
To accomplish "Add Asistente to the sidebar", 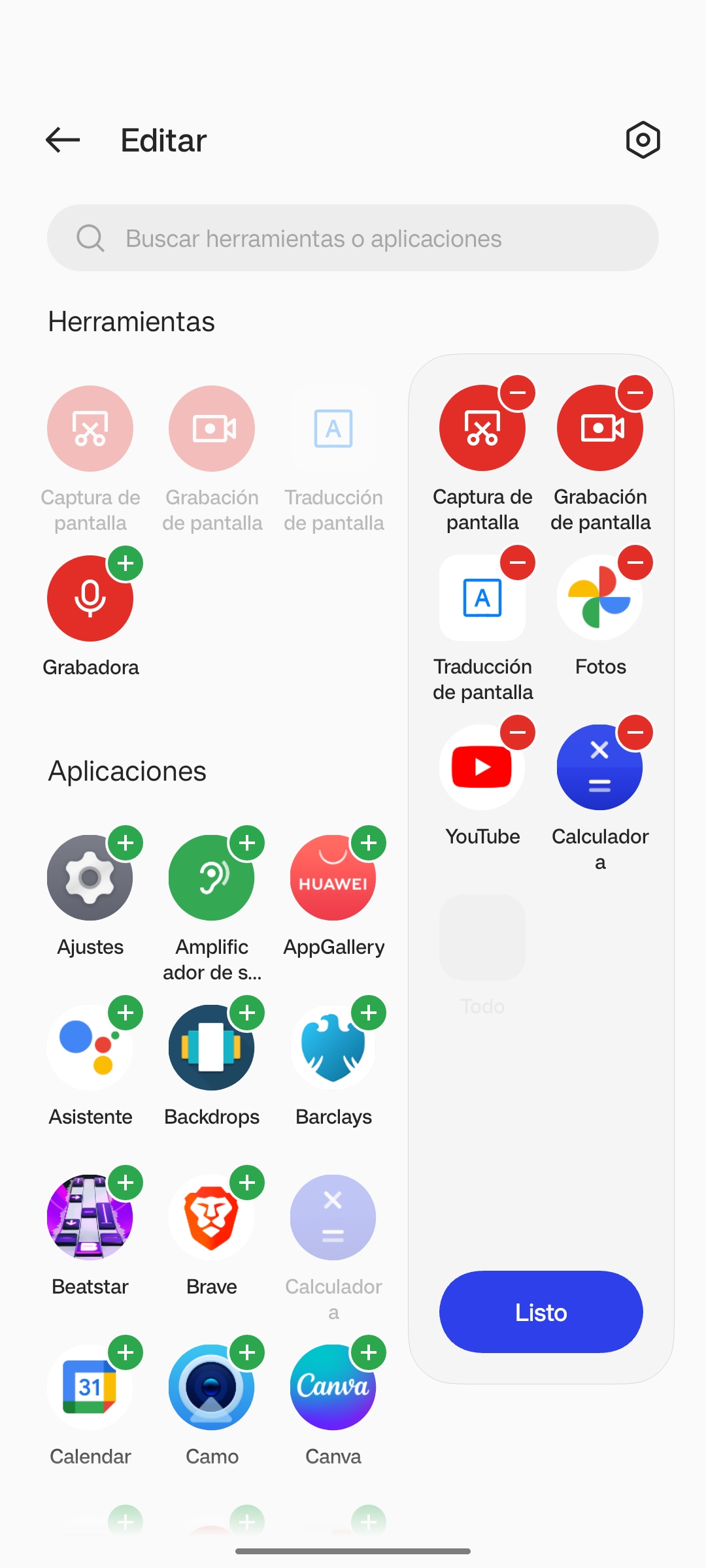I will [126, 1013].
